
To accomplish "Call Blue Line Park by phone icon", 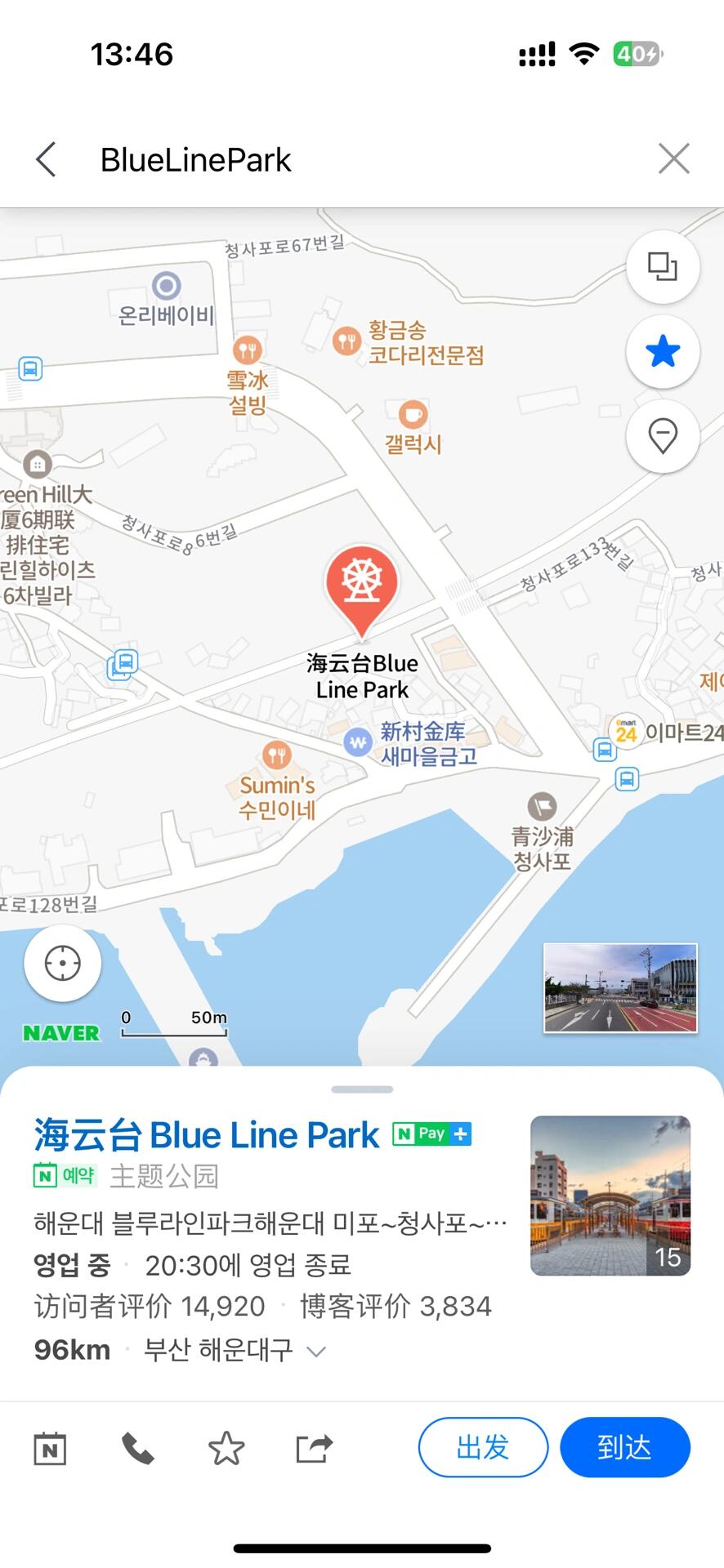I will [138, 1449].
